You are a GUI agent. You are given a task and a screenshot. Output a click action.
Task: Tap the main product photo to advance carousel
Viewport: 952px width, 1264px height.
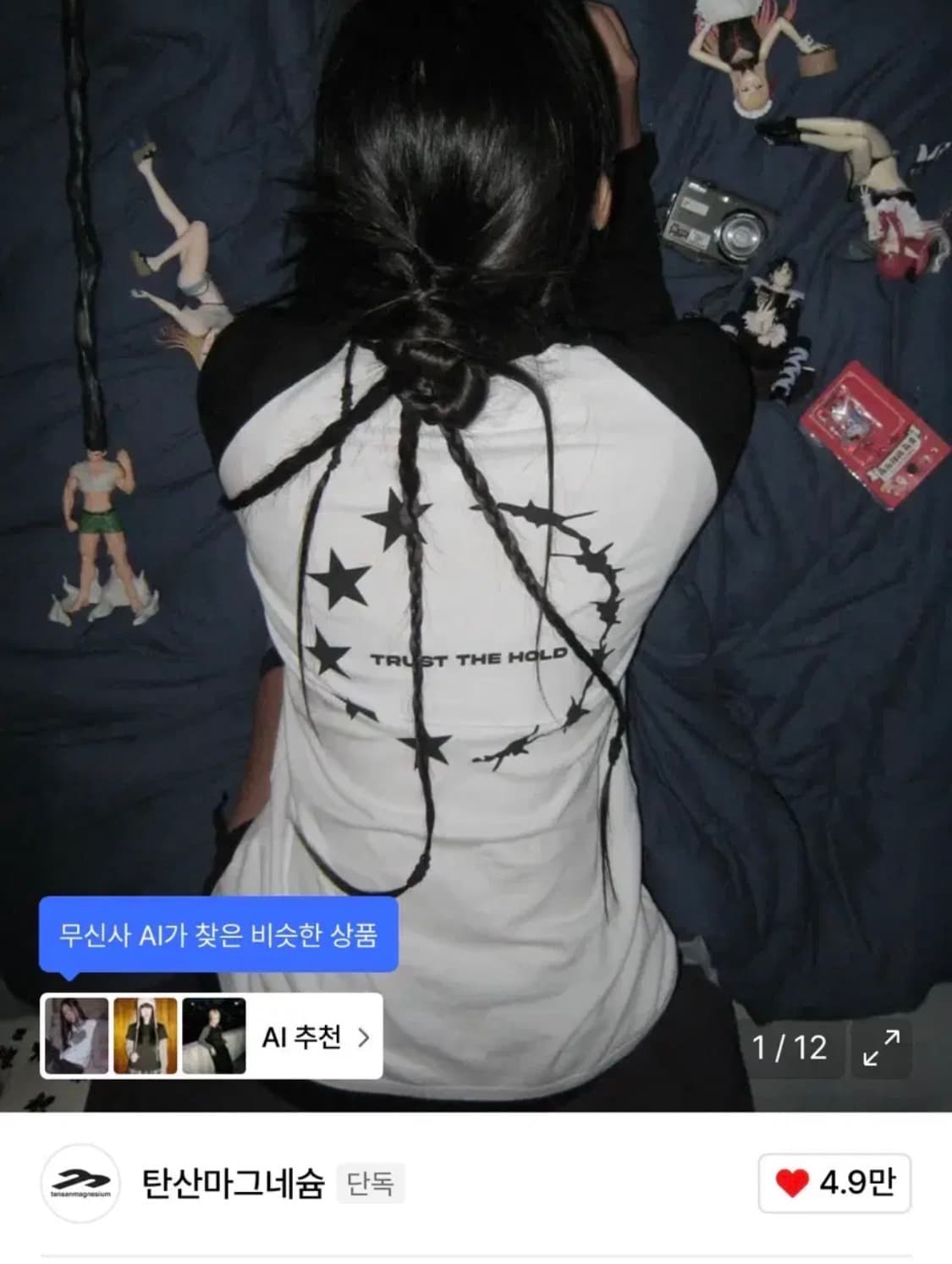click(474, 508)
